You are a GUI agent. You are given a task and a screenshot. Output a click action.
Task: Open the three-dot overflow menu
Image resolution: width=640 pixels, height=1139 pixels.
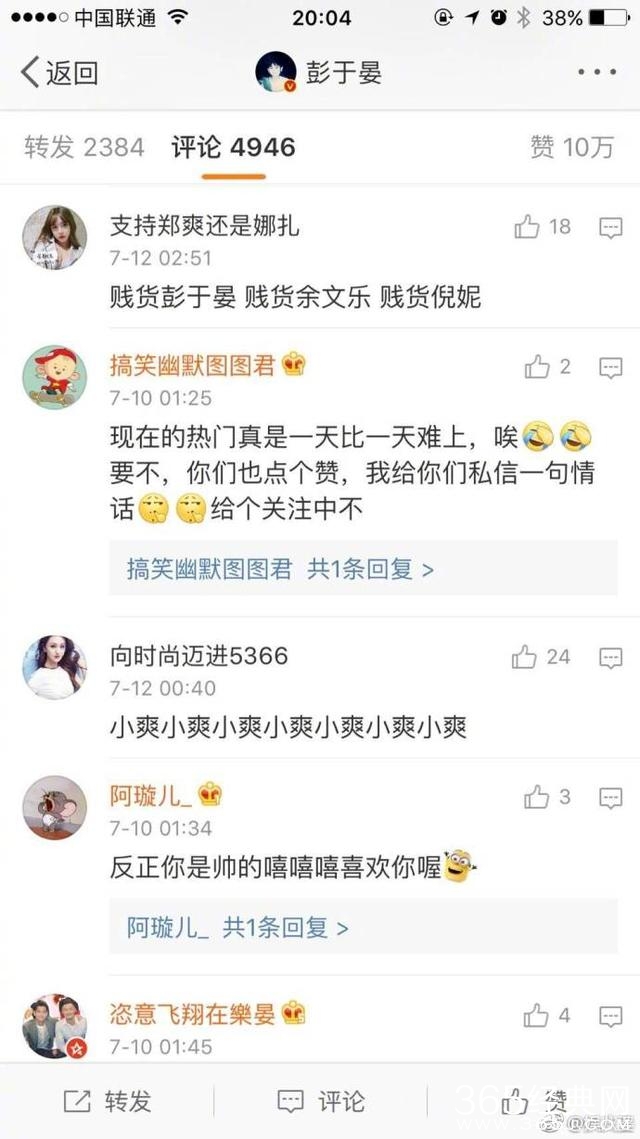597,72
